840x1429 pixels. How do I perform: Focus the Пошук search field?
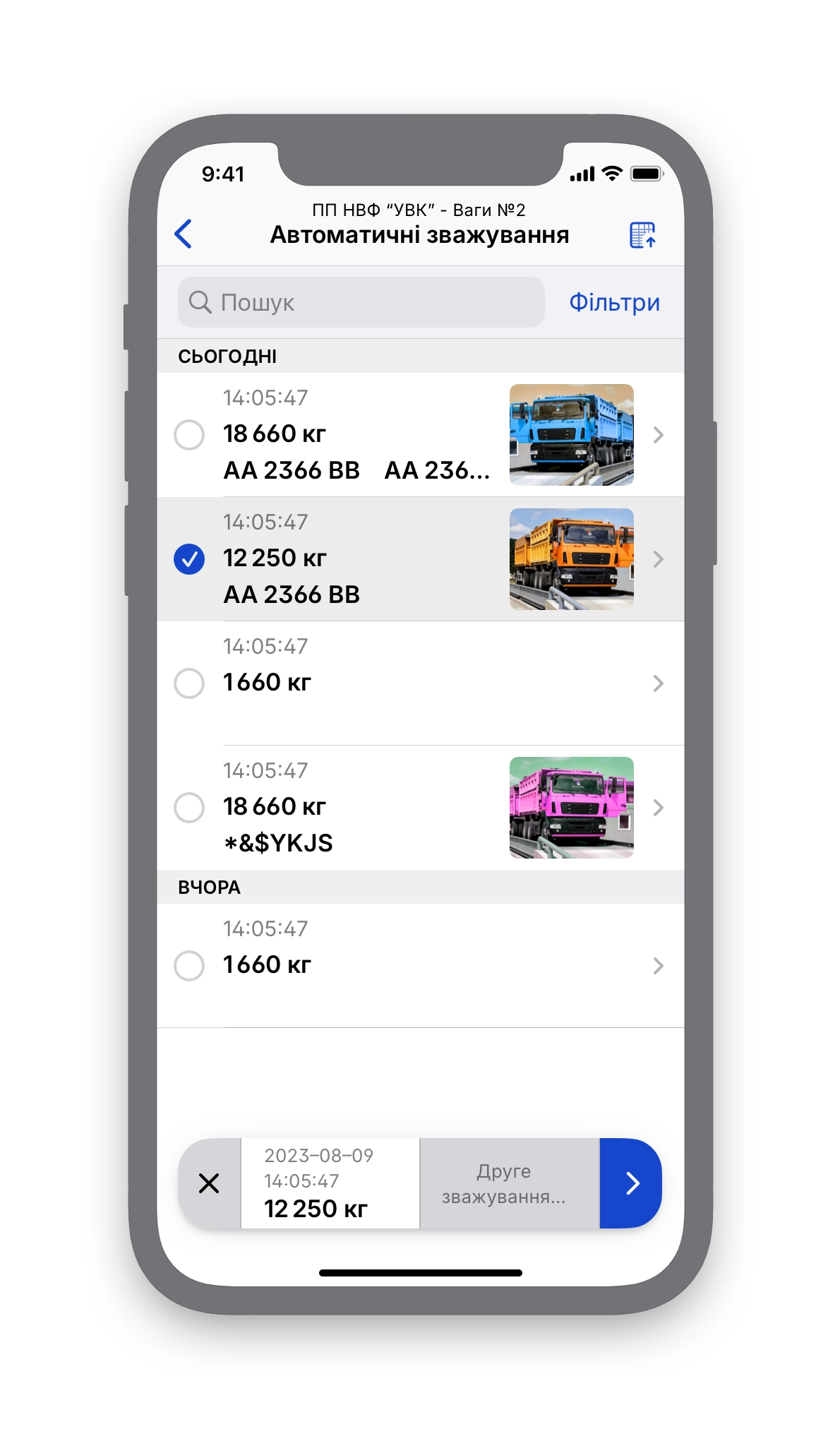[x=361, y=302]
